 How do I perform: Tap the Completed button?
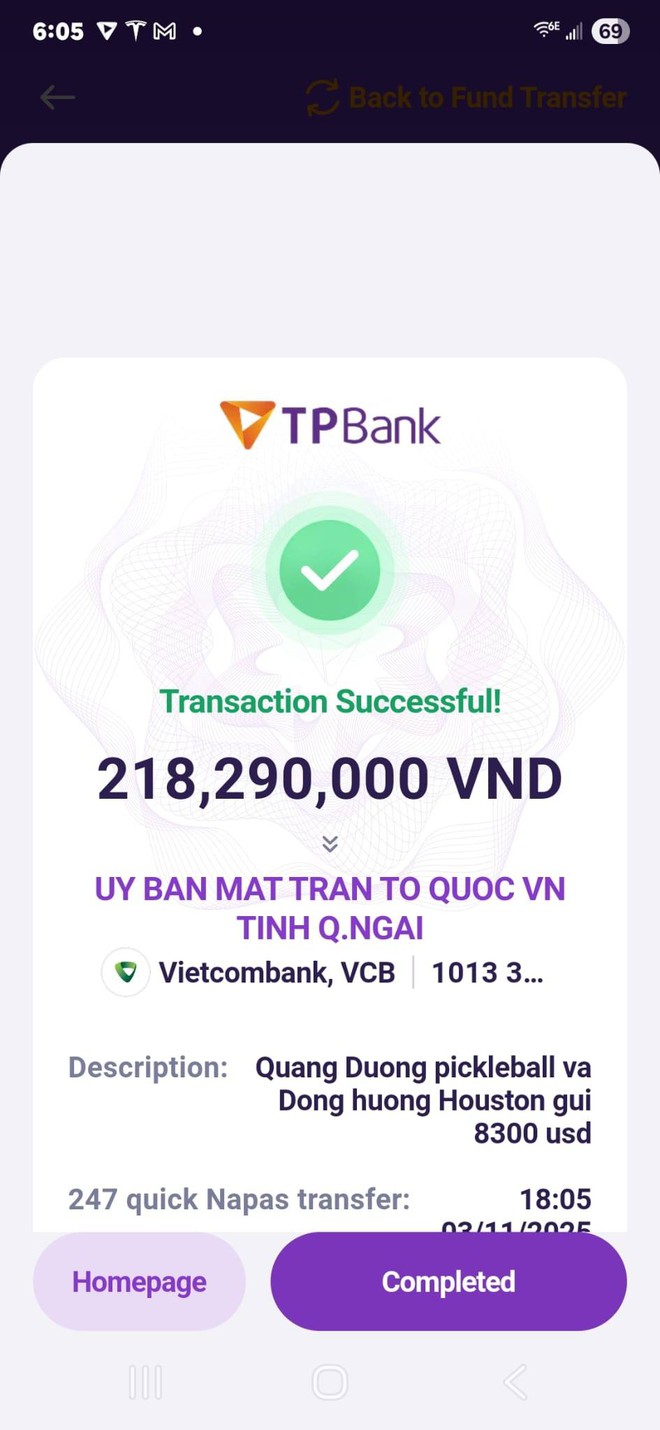tap(448, 1281)
